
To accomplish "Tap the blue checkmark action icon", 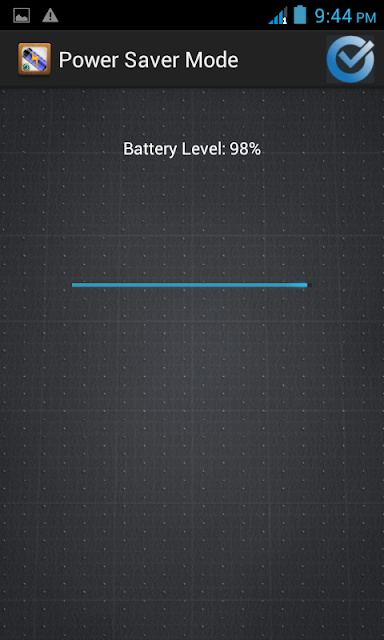I will 350,59.
